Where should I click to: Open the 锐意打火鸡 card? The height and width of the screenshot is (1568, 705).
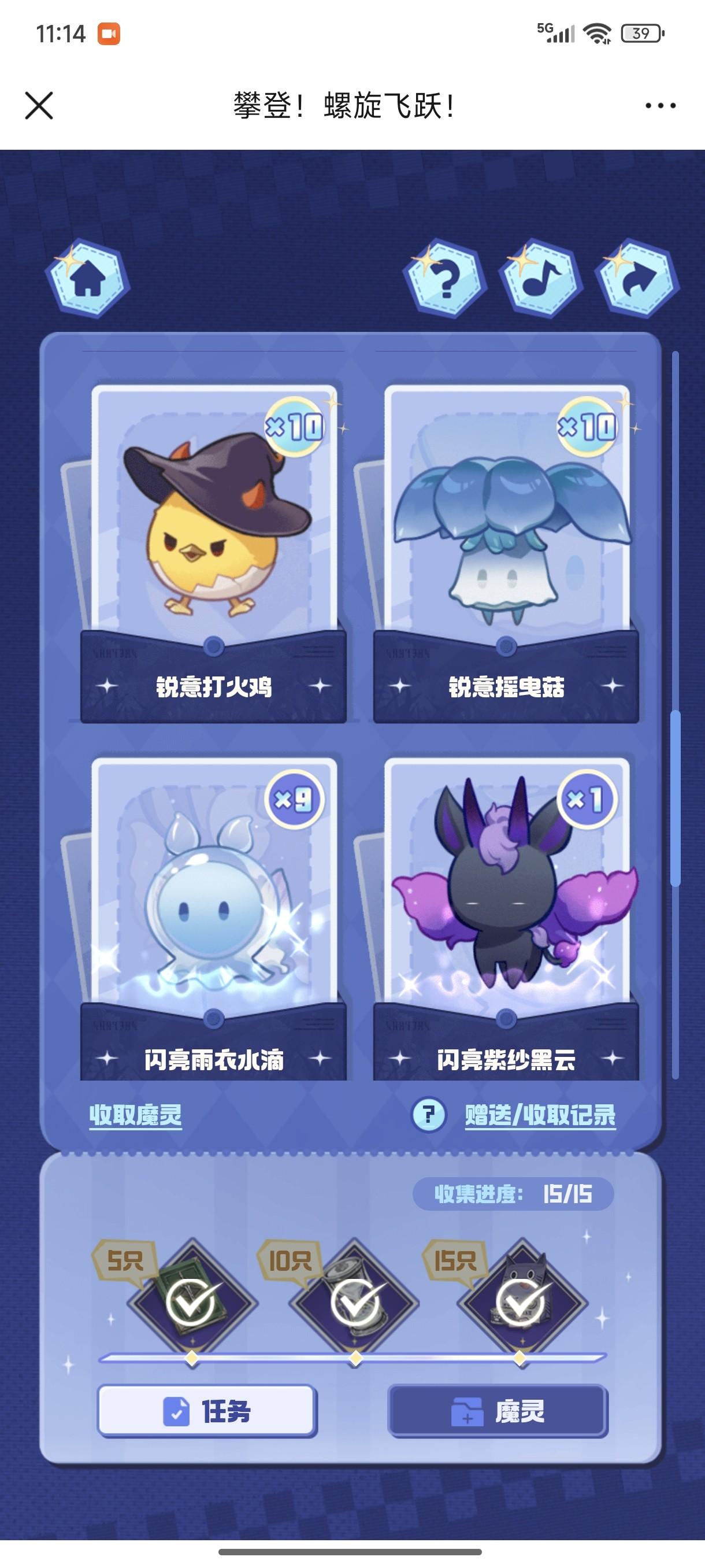click(213, 548)
